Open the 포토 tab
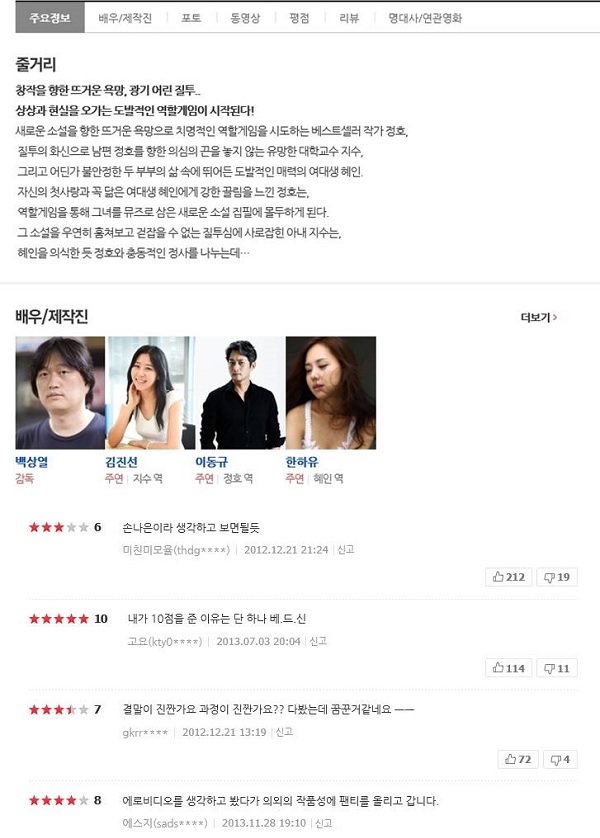Viewport: 600px width, 838px height. pyautogui.click(x=191, y=18)
